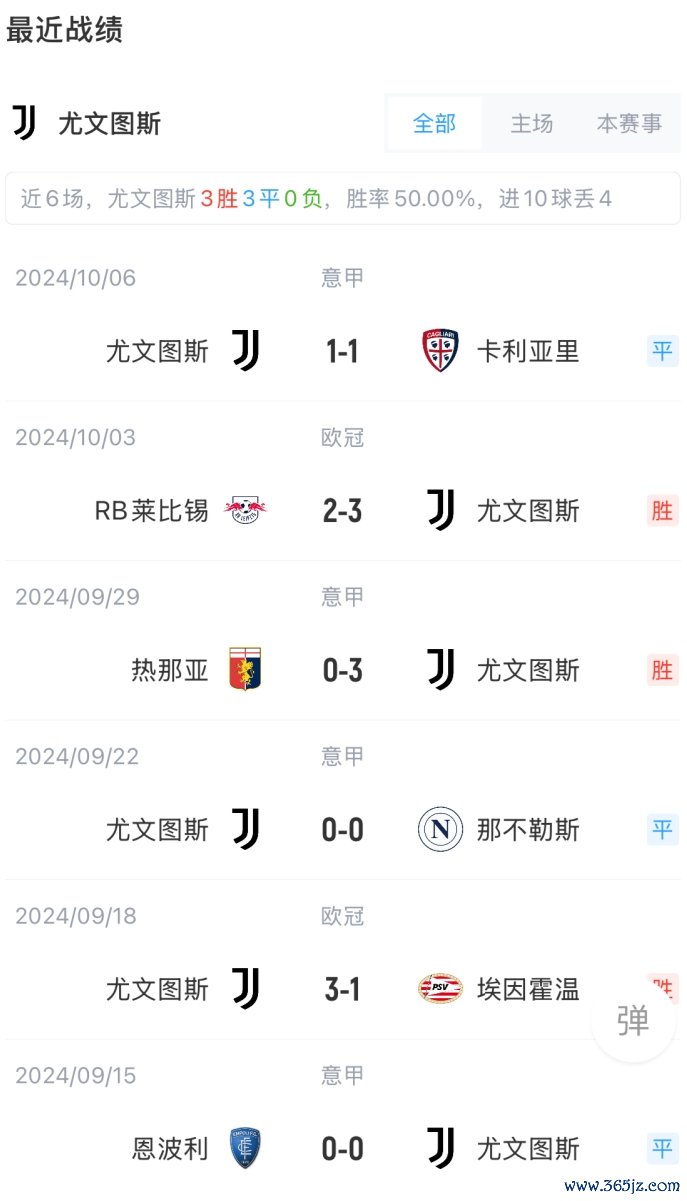687x1201 pixels.
Task: Select the 全部 tab
Action: coord(434,124)
